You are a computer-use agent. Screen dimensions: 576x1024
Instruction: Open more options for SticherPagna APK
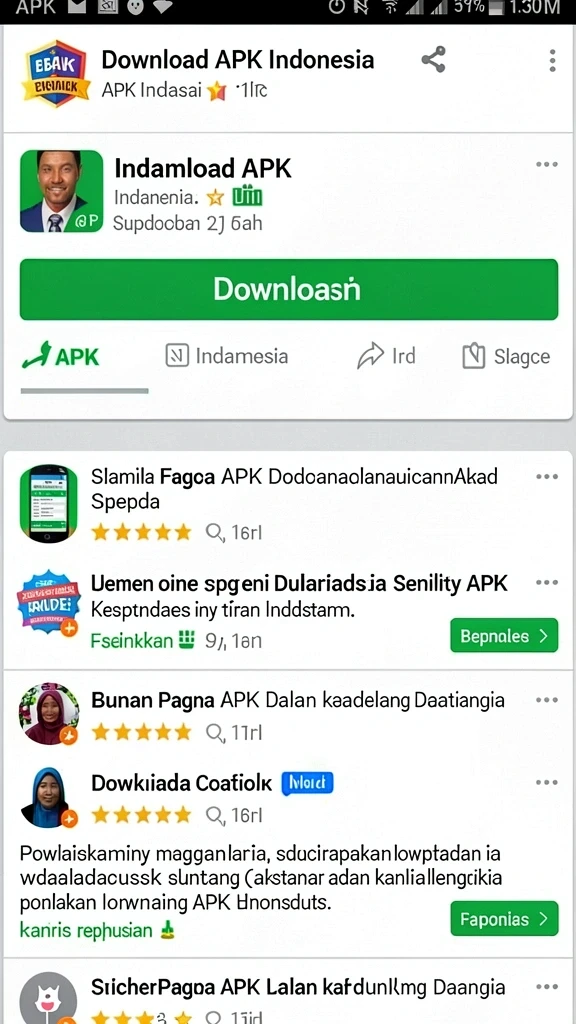[x=547, y=986]
